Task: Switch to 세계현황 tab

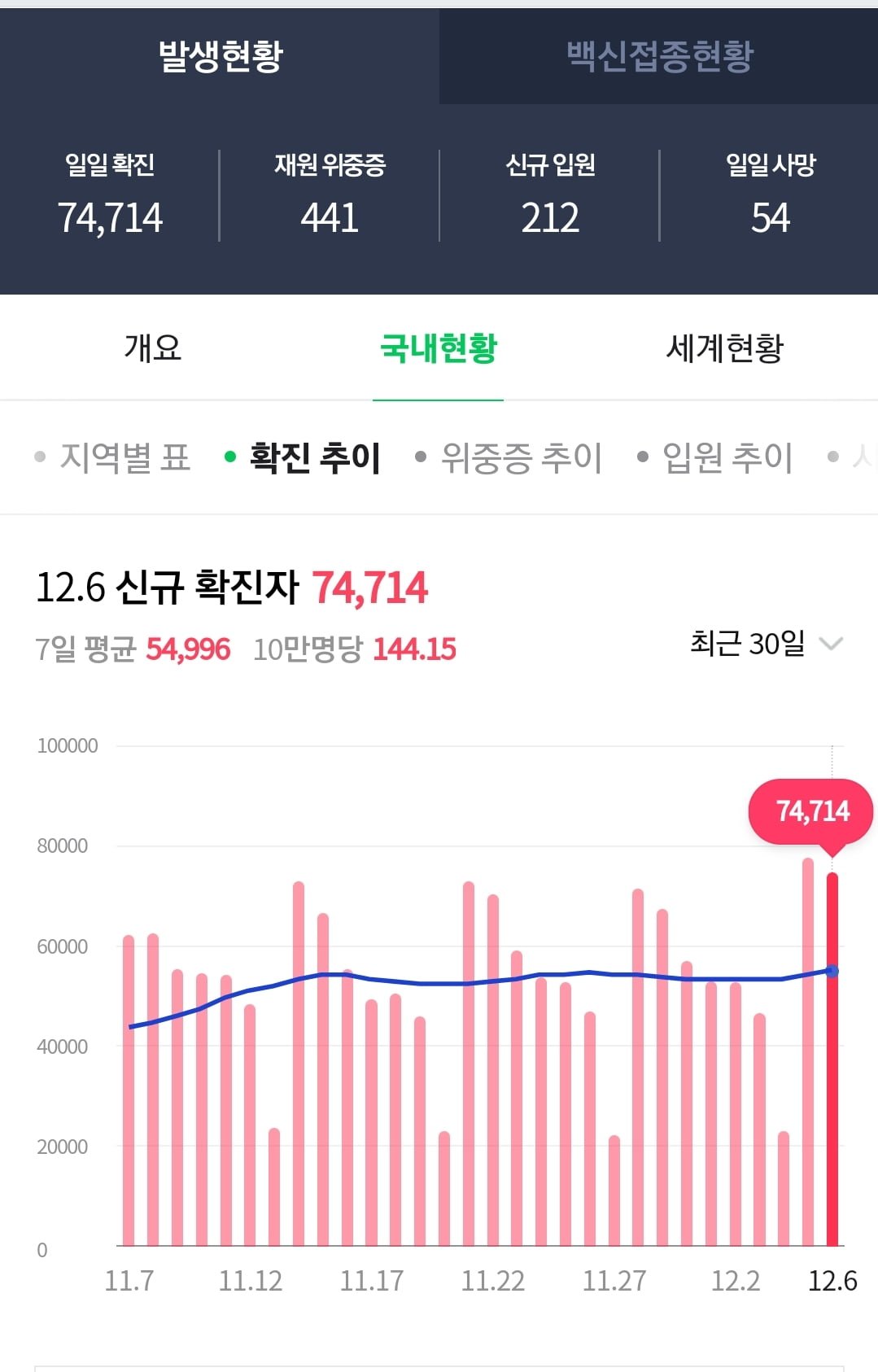Action: coord(724,348)
